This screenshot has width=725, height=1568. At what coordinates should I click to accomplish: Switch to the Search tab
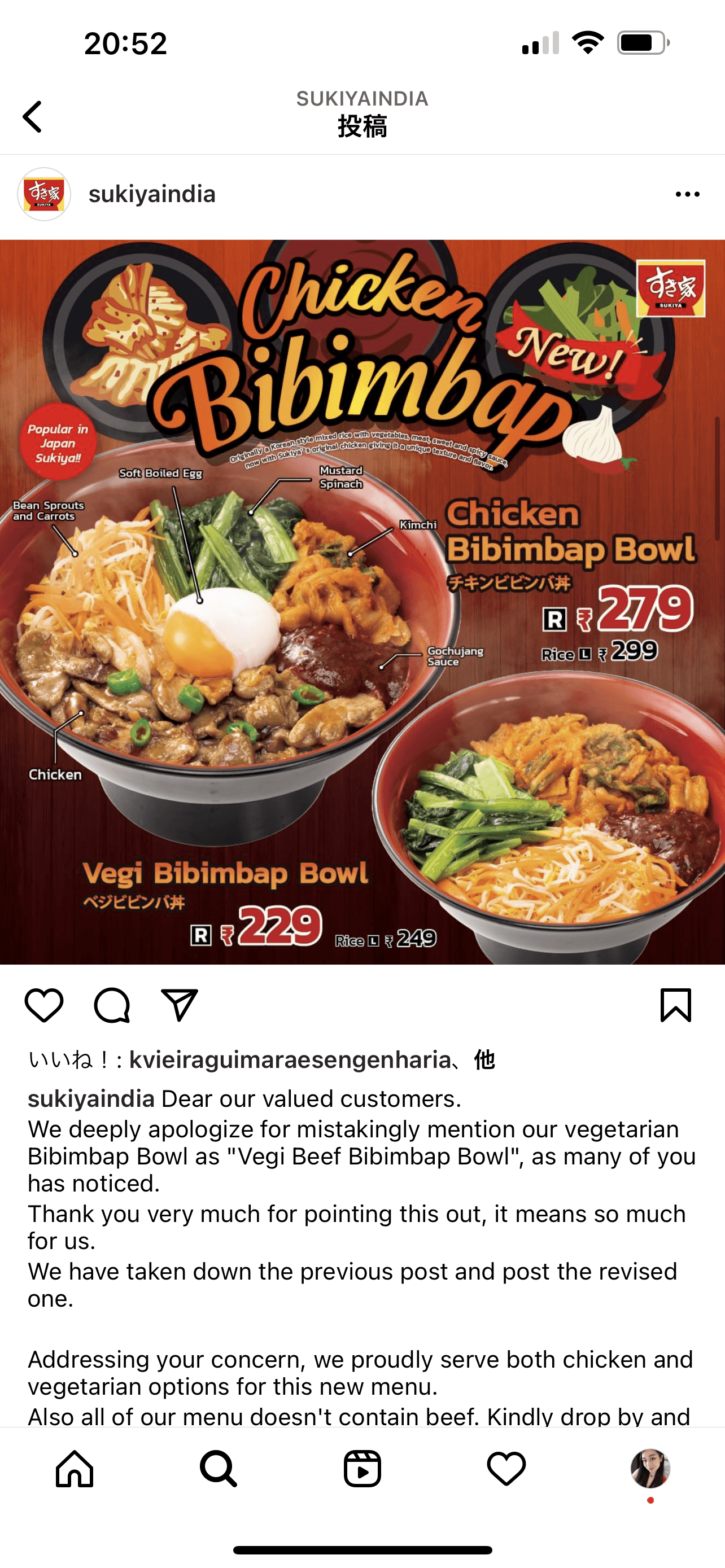pos(218,1468)
